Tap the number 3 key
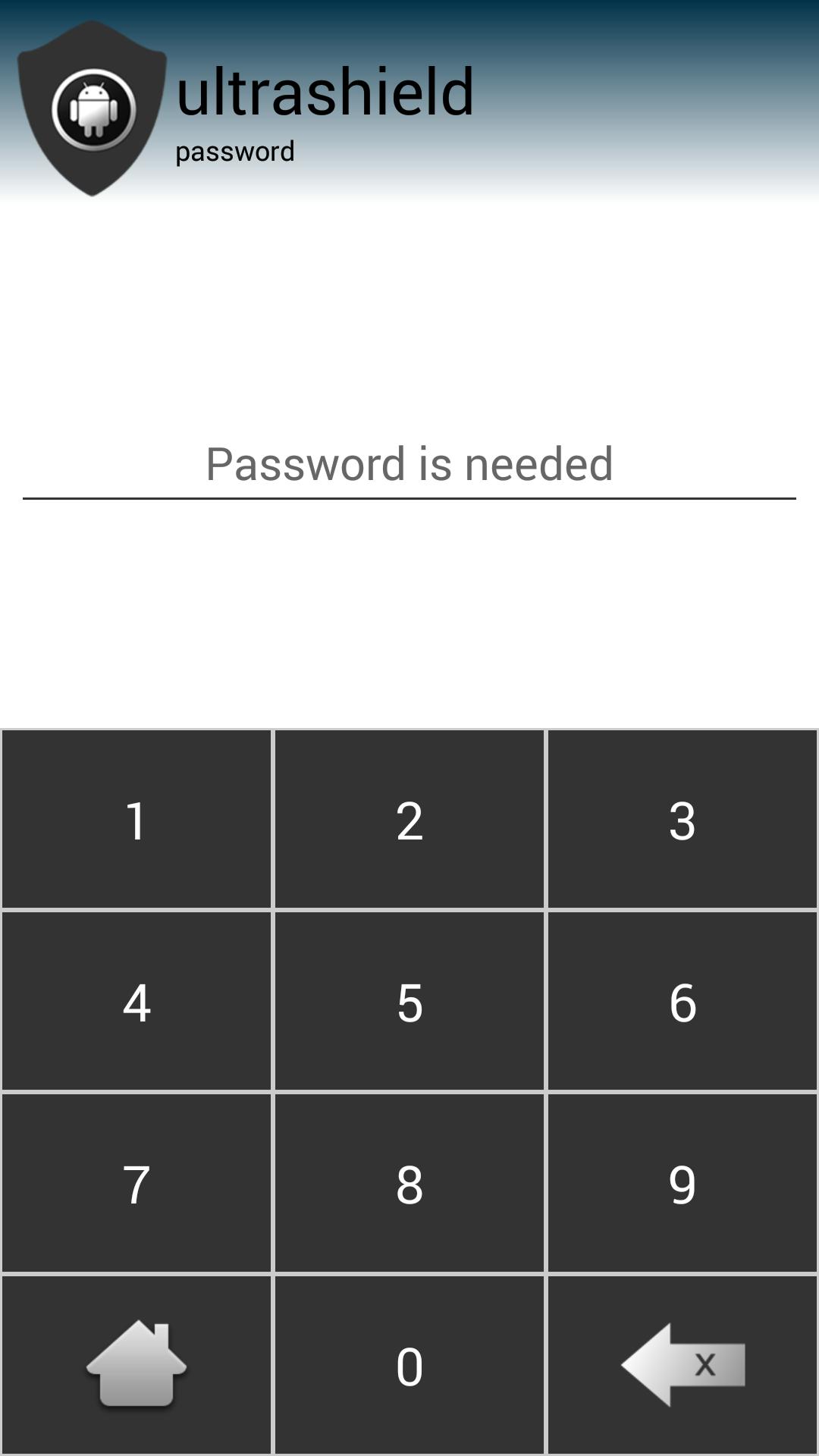Viewport: 819px width, 1456px height. [x=682, y=819]
